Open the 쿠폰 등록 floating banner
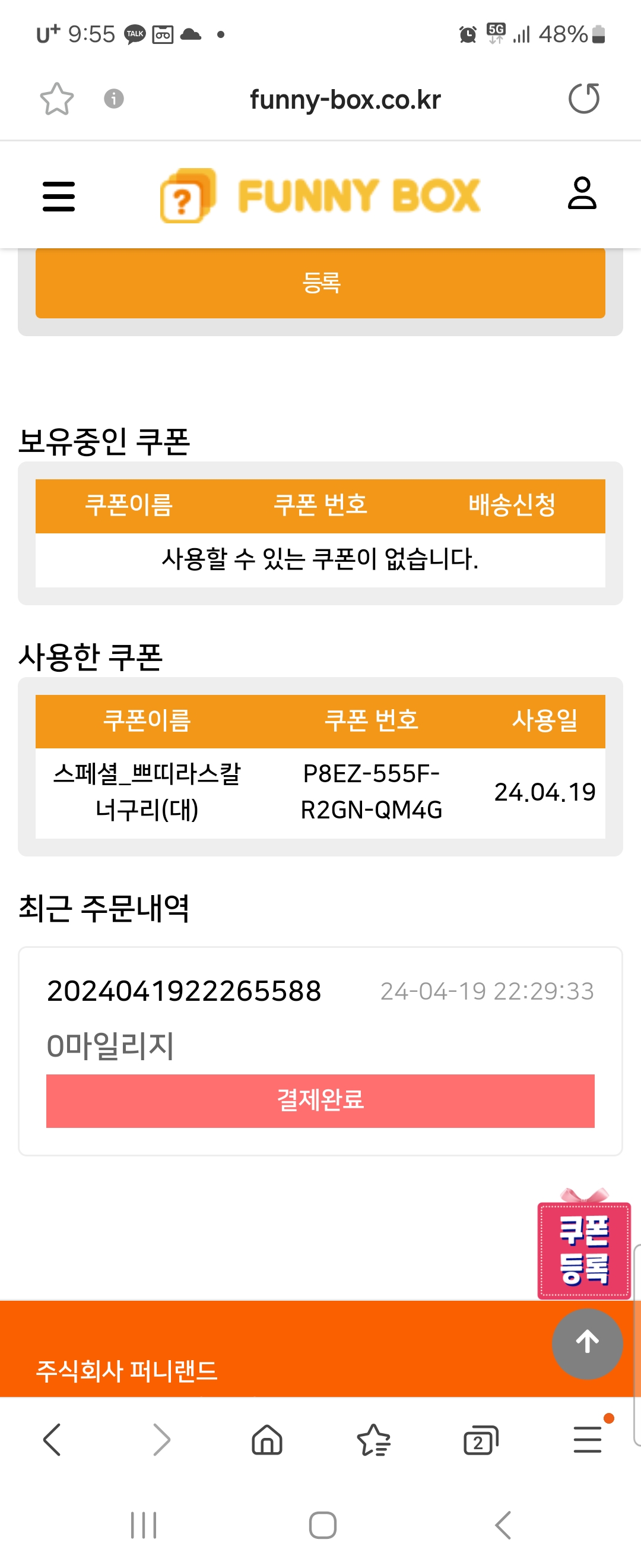641x1568 pixels. tap(583, 1249)
